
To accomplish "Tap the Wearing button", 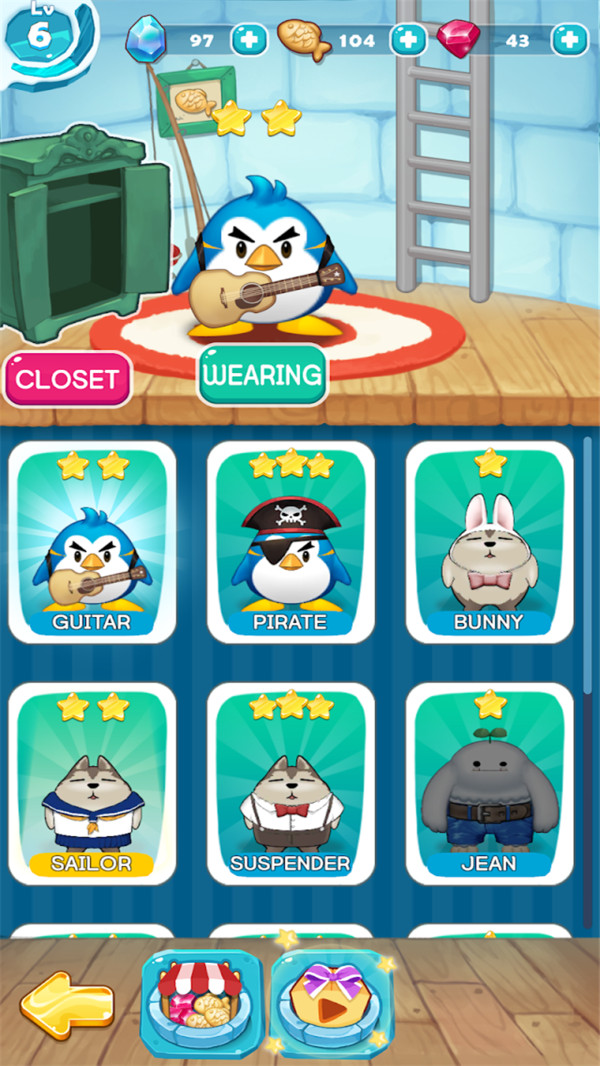I will coord(263,375).
